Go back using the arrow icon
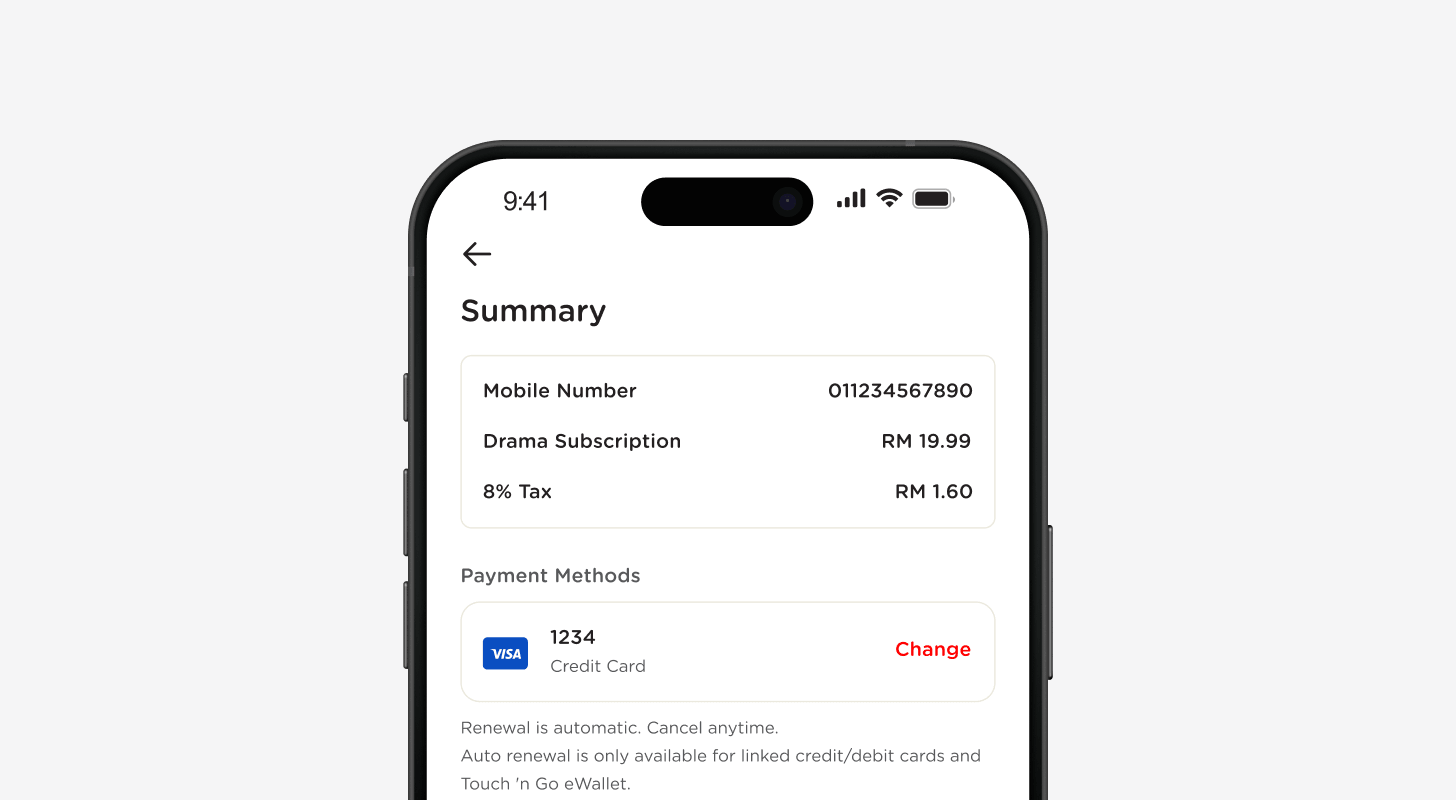Viewport: 1456px width, 800px height. click(477, 254)
